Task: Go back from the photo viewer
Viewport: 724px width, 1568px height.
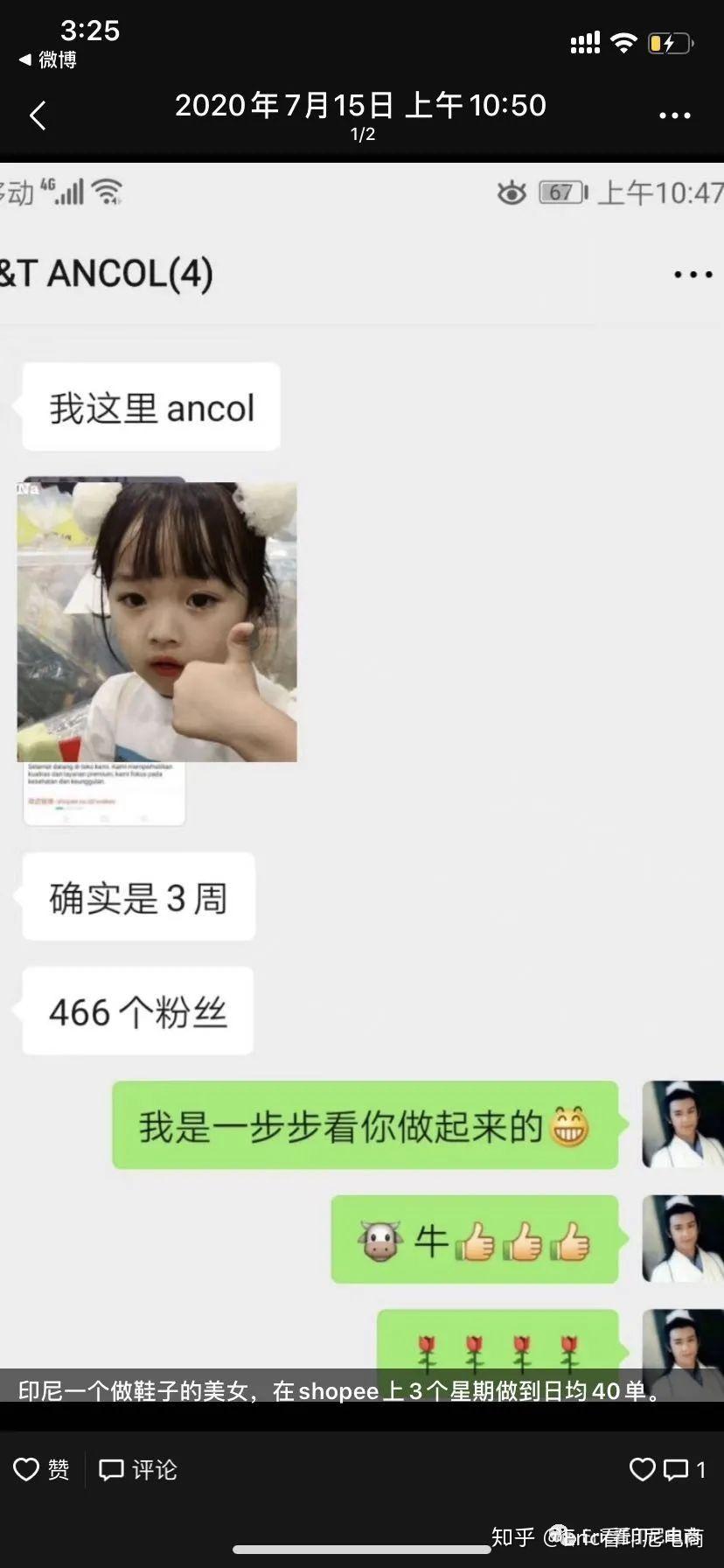Action: point(38,115)
